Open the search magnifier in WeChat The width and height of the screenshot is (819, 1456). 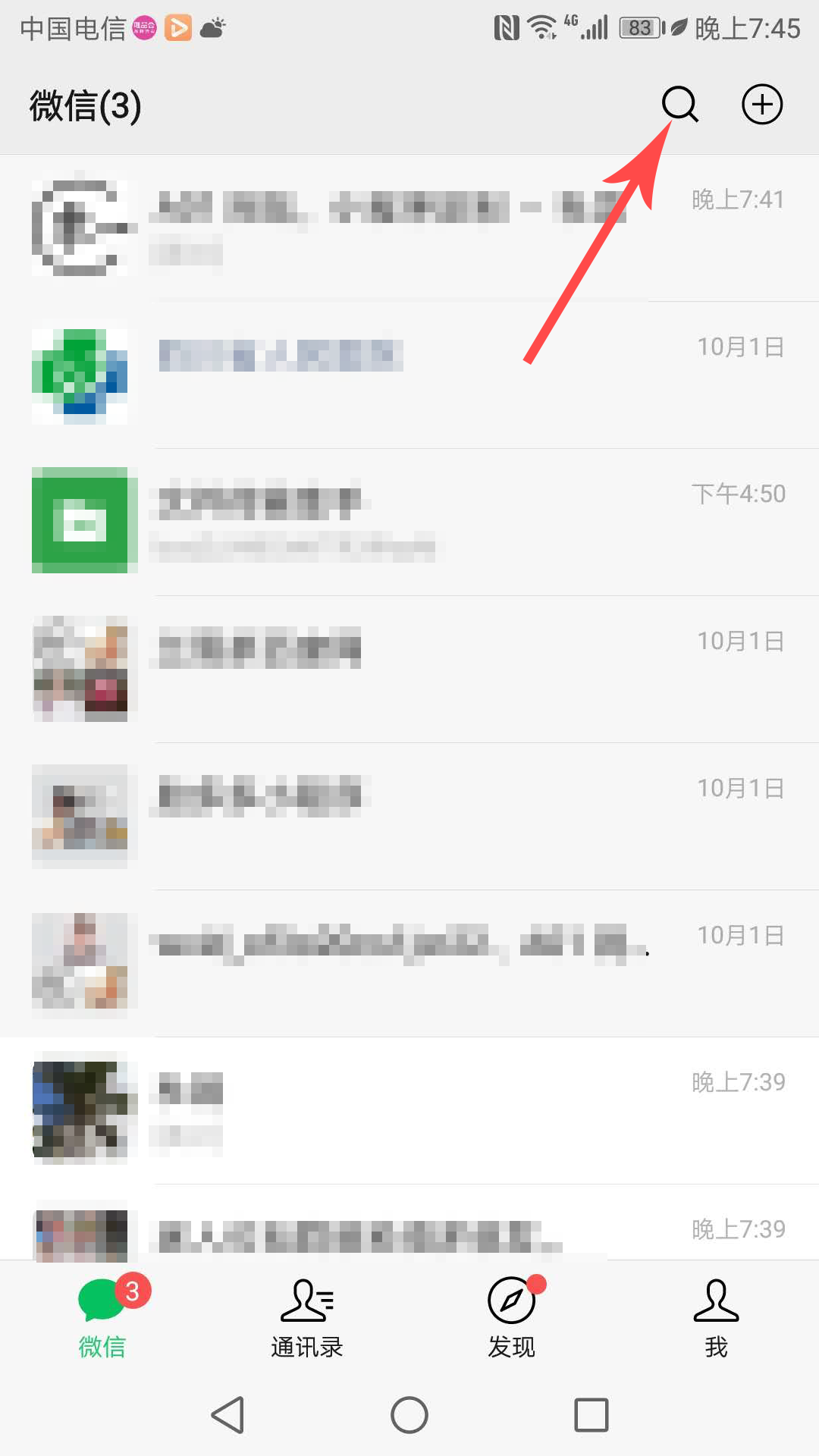coord(679,105)
